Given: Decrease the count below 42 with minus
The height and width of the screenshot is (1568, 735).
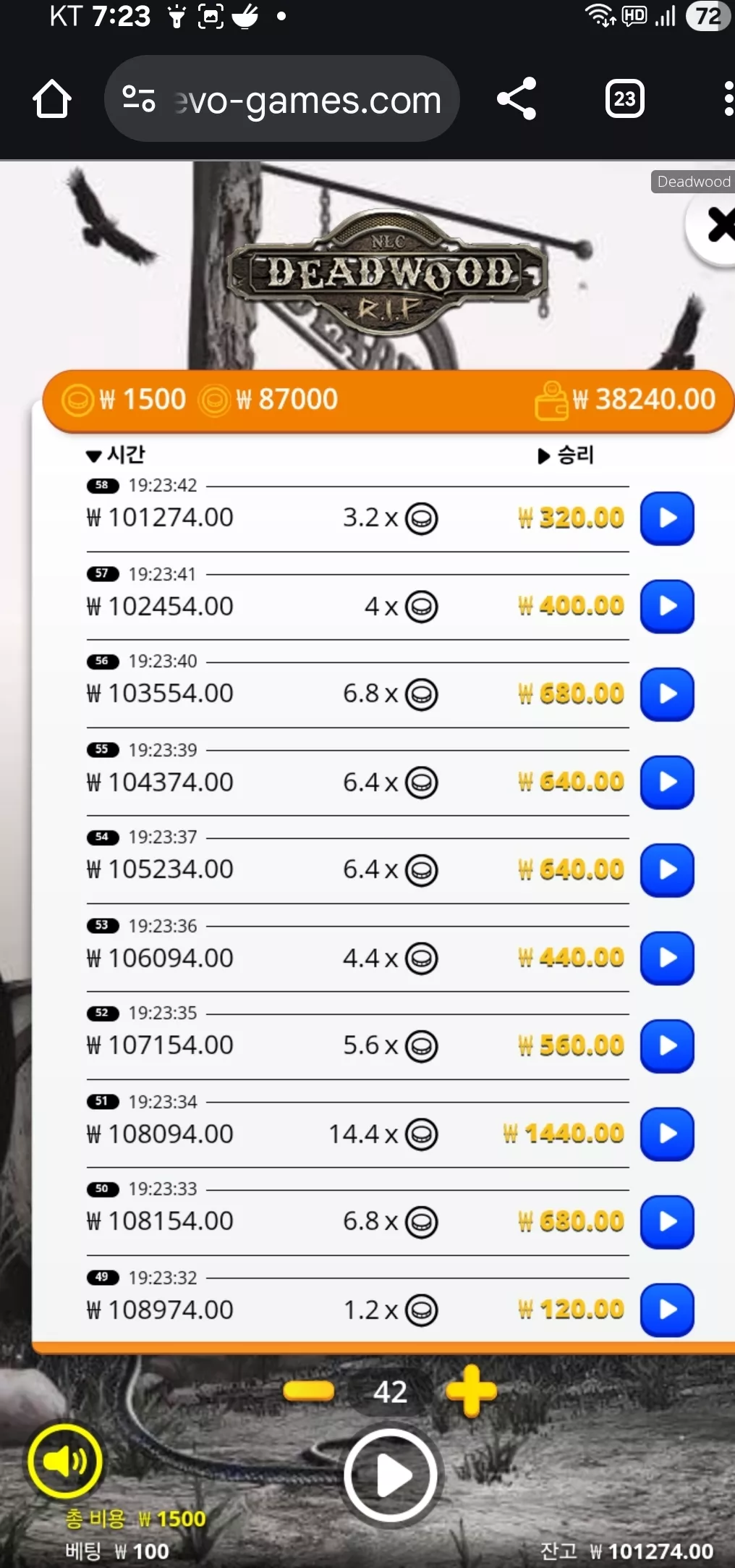Looking at the screenshot, I should pyautogui.click(x=309, y=1391).
